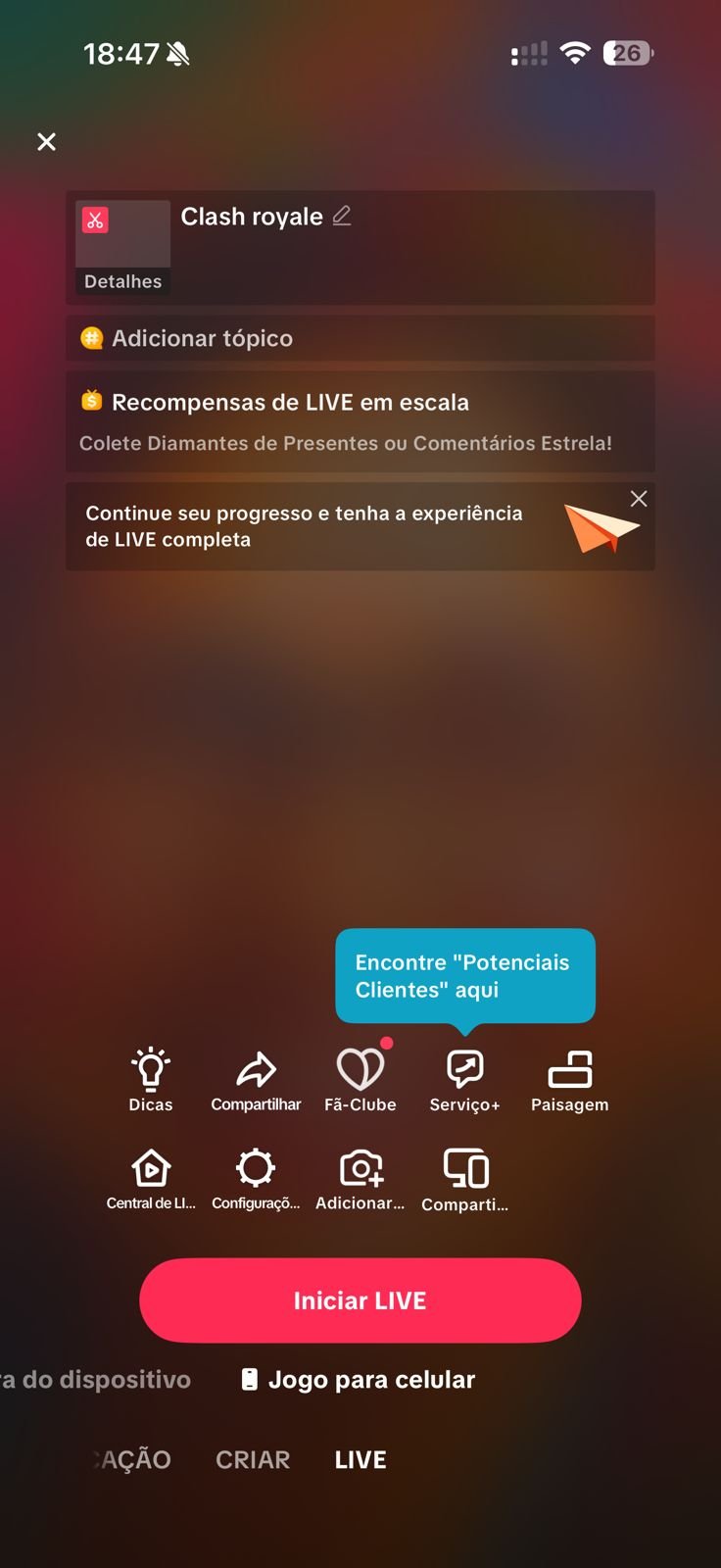Edit the Clash royale LIVE title
This screenshot has width=721, height=1568.
342,216
